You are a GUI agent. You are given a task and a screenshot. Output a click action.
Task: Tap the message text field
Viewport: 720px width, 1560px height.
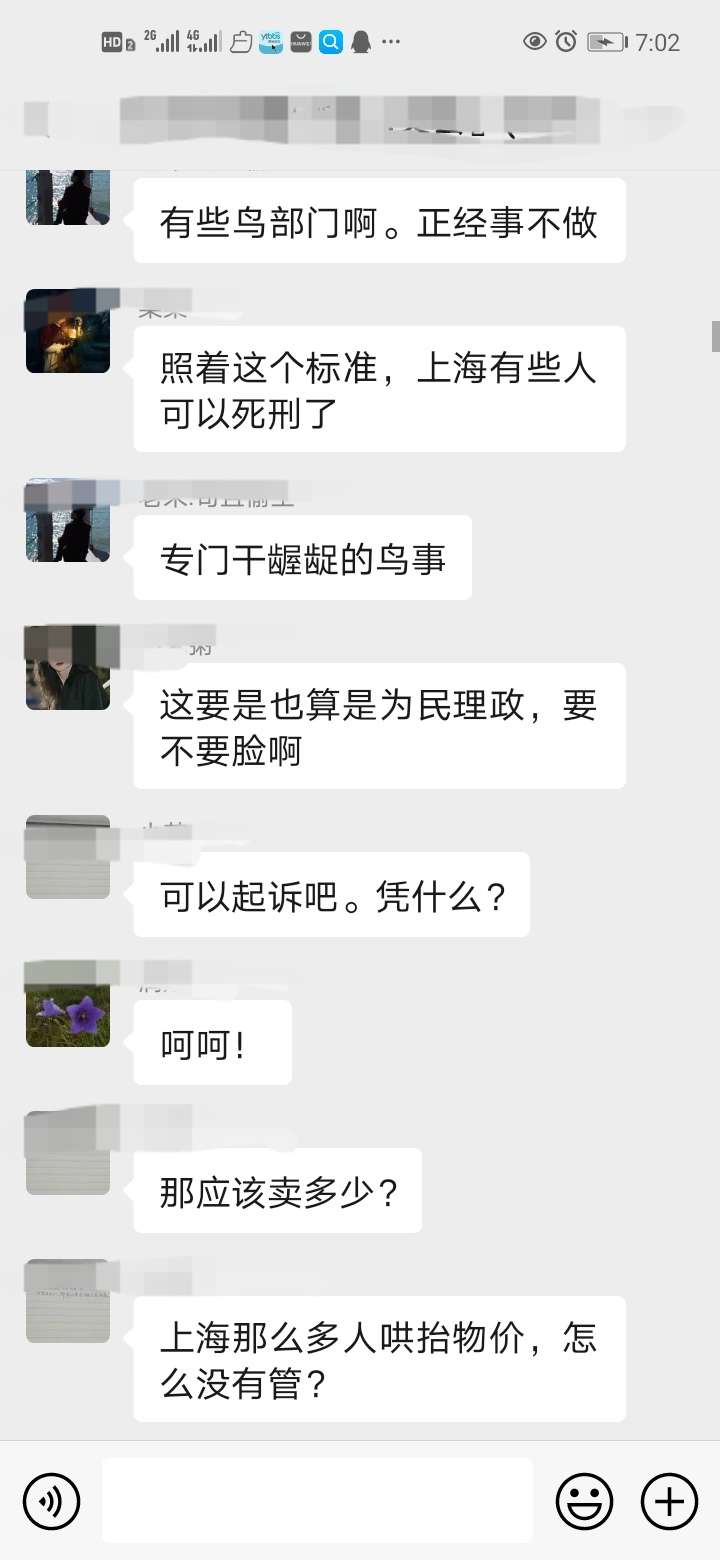coord(318,1500)
